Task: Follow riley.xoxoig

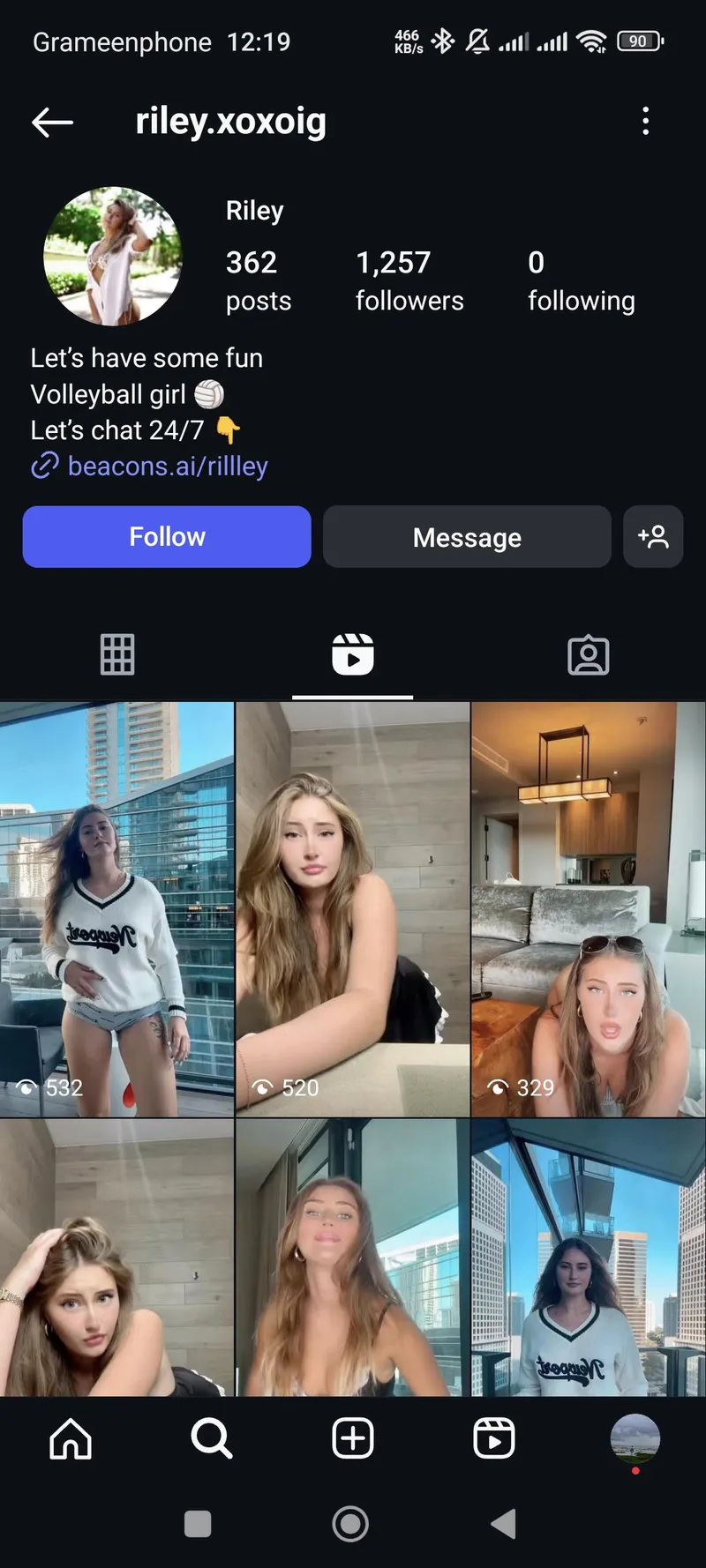Action: (167, 536)
